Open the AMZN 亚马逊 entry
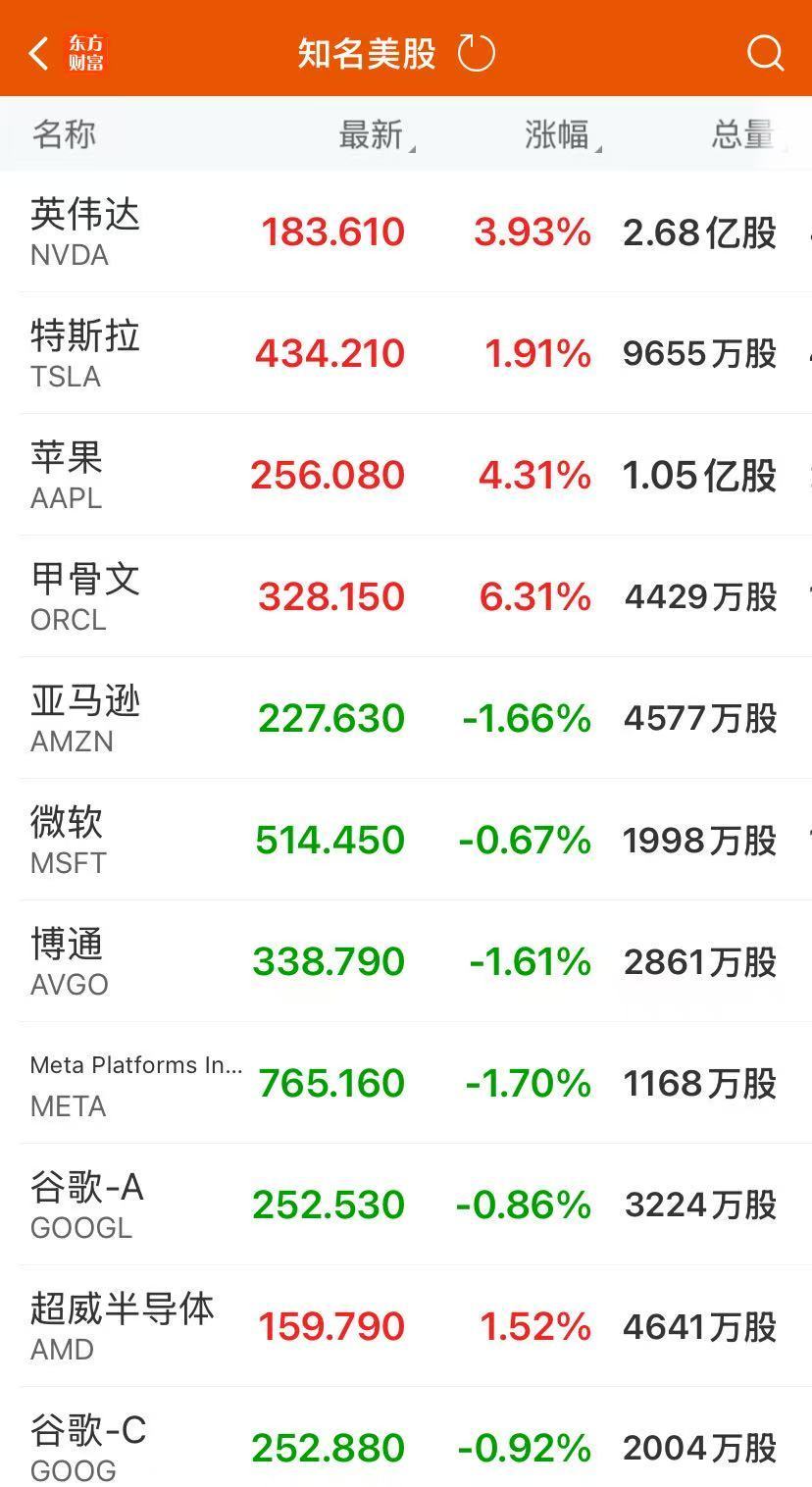The image size is (812, 1487). (406, 718)
